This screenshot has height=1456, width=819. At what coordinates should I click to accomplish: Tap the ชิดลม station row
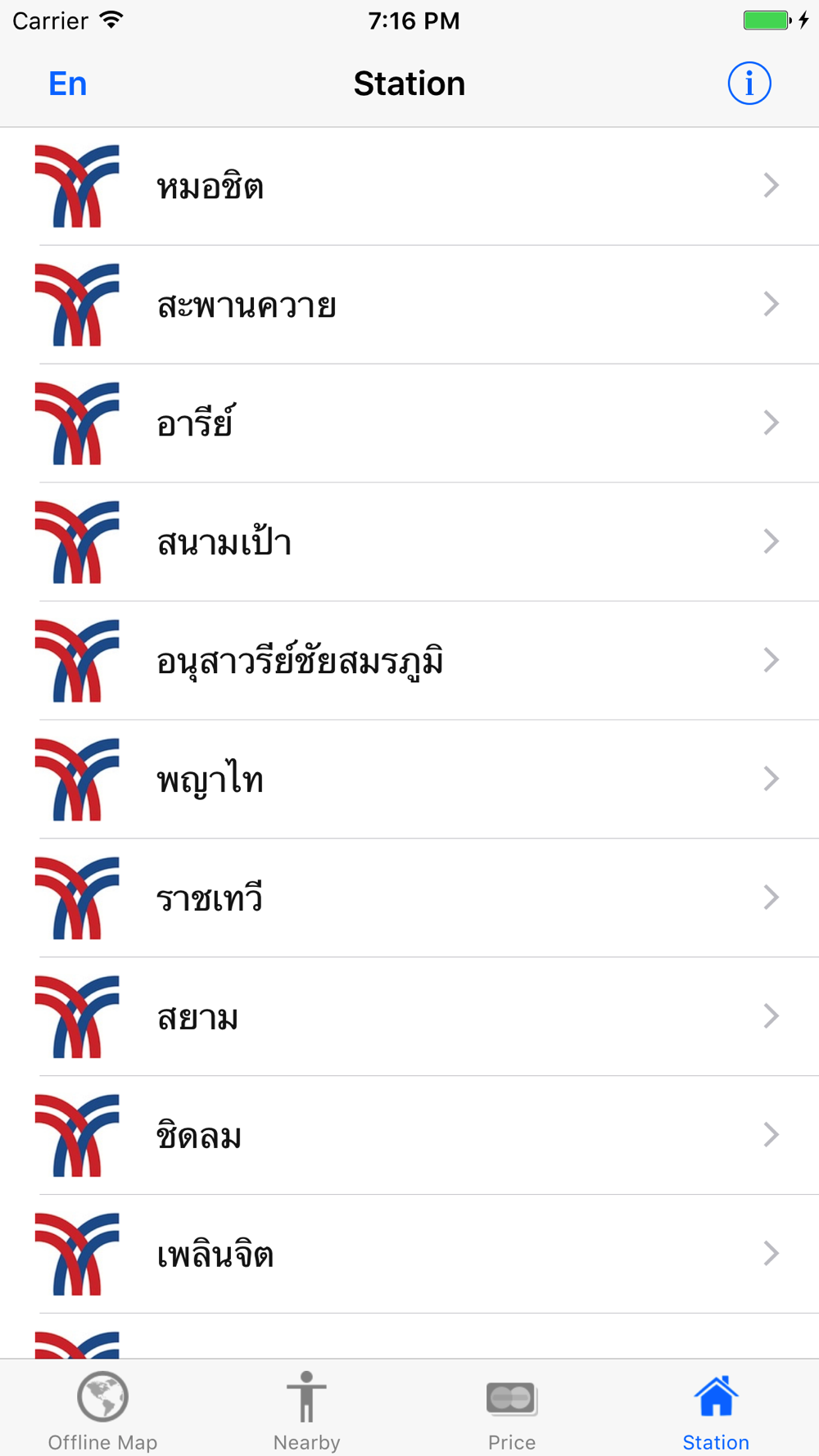tap(409, 1136)
